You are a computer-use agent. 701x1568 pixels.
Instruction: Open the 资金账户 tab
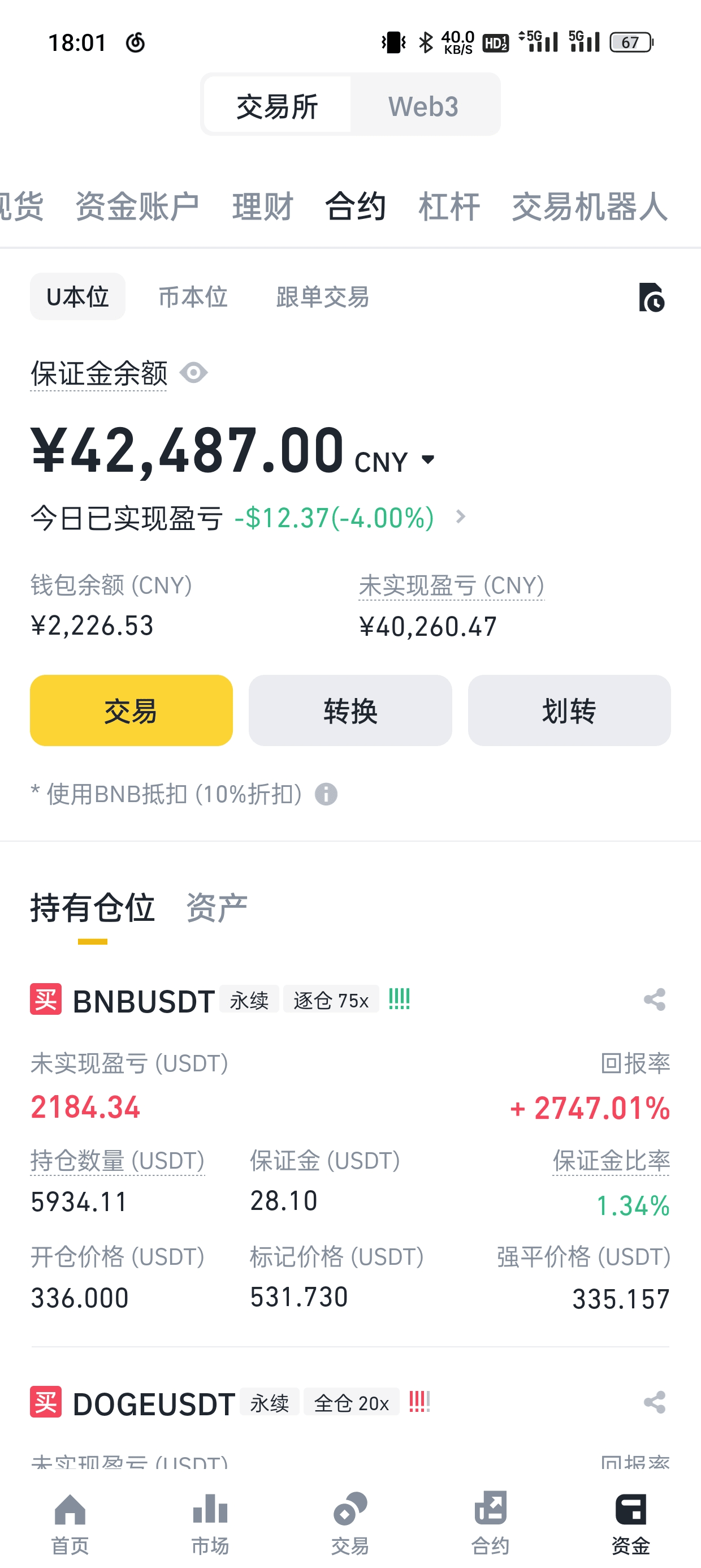tap(137, 206)
